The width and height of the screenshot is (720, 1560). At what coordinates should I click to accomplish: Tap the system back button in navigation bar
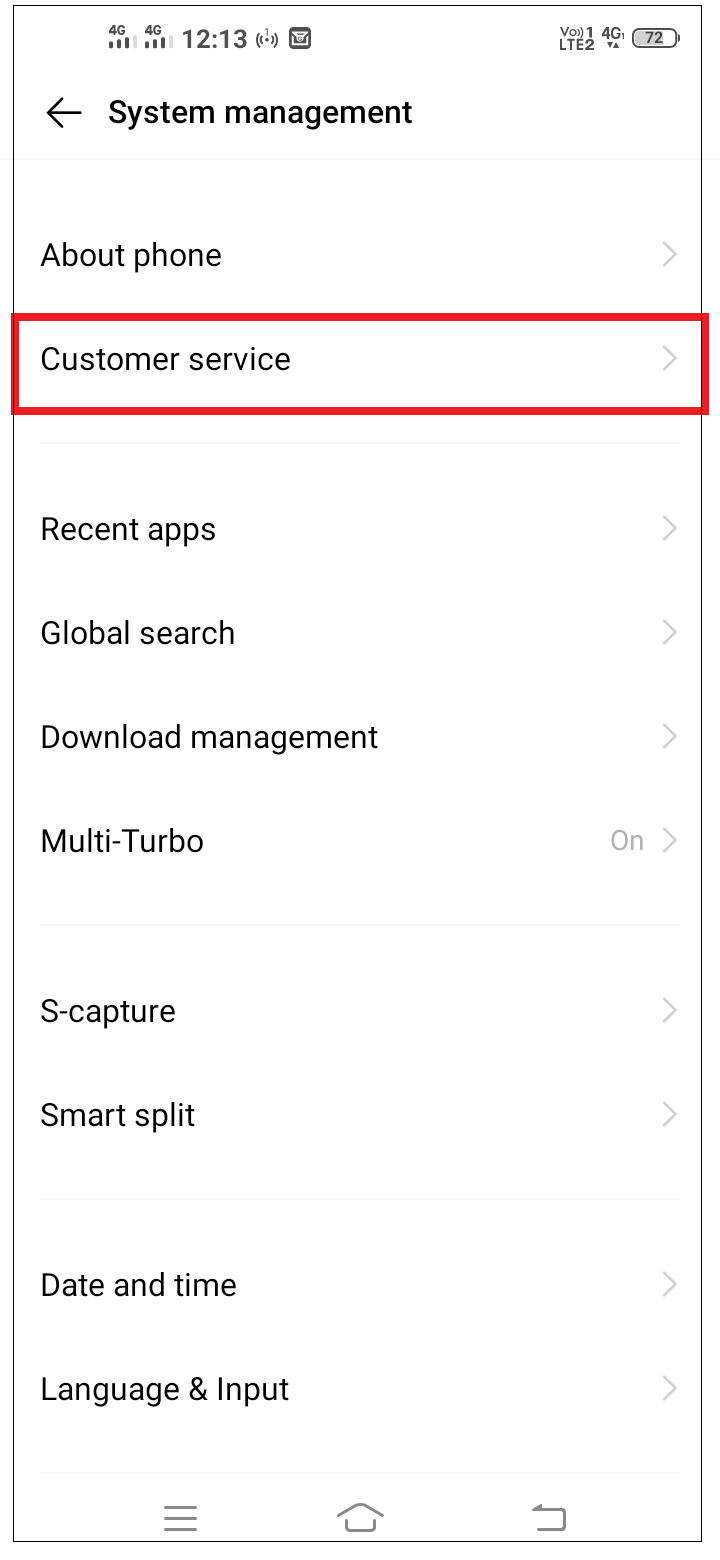(548, 1518)
